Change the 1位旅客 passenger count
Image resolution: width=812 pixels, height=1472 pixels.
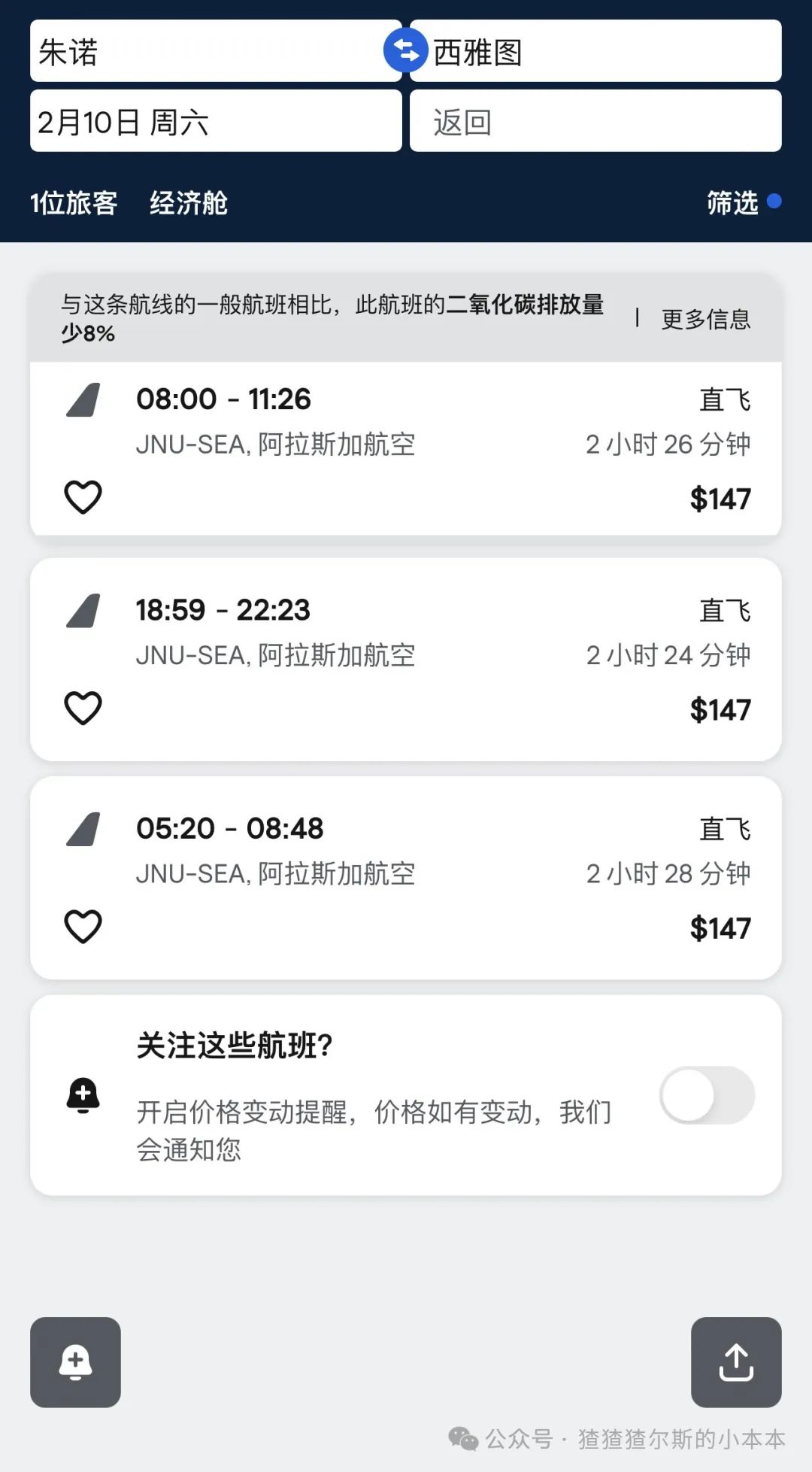(x=74, y=203)
